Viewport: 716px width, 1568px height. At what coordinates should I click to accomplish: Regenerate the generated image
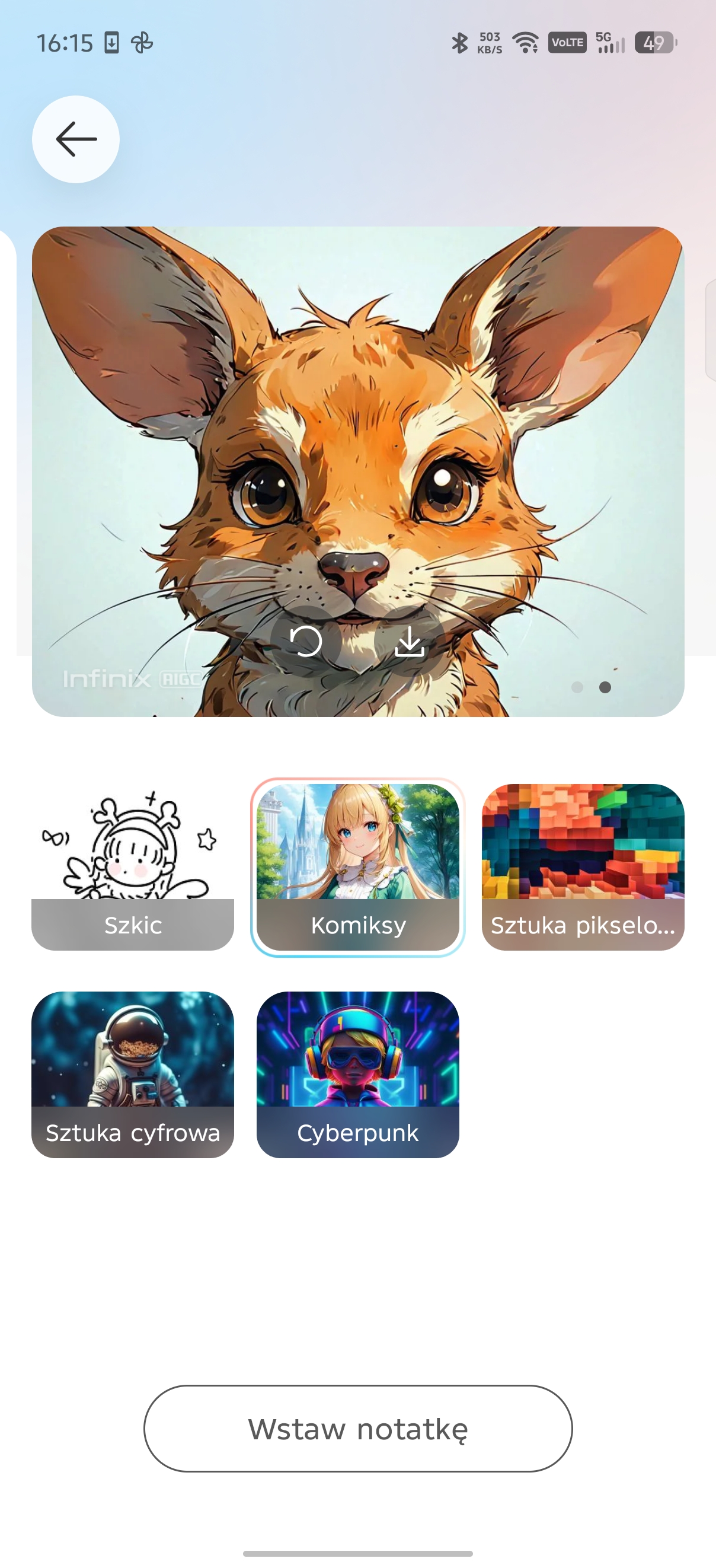(x=306, y=641)
